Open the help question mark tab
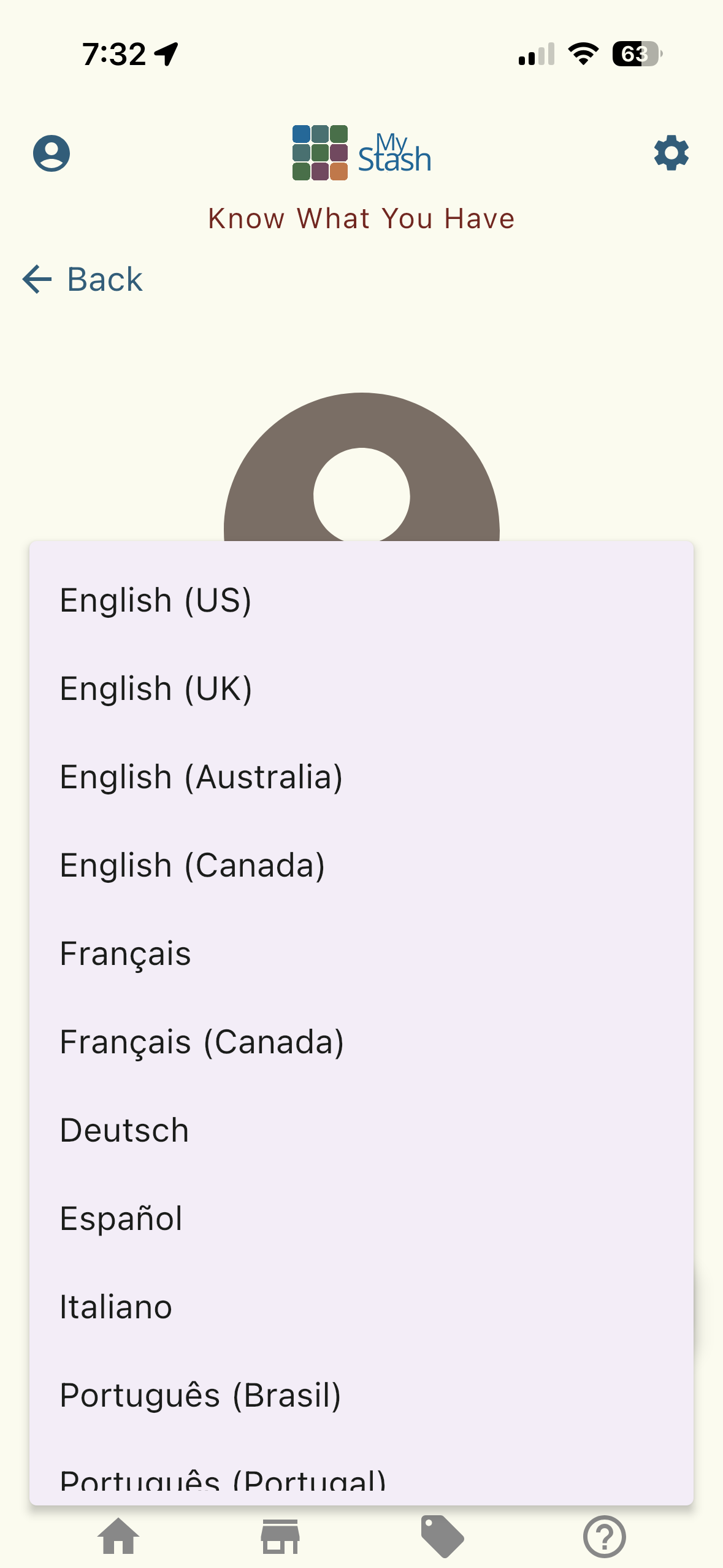Screen dimensions: 723x1568 pyautogui.click(x=604, y=1536)
